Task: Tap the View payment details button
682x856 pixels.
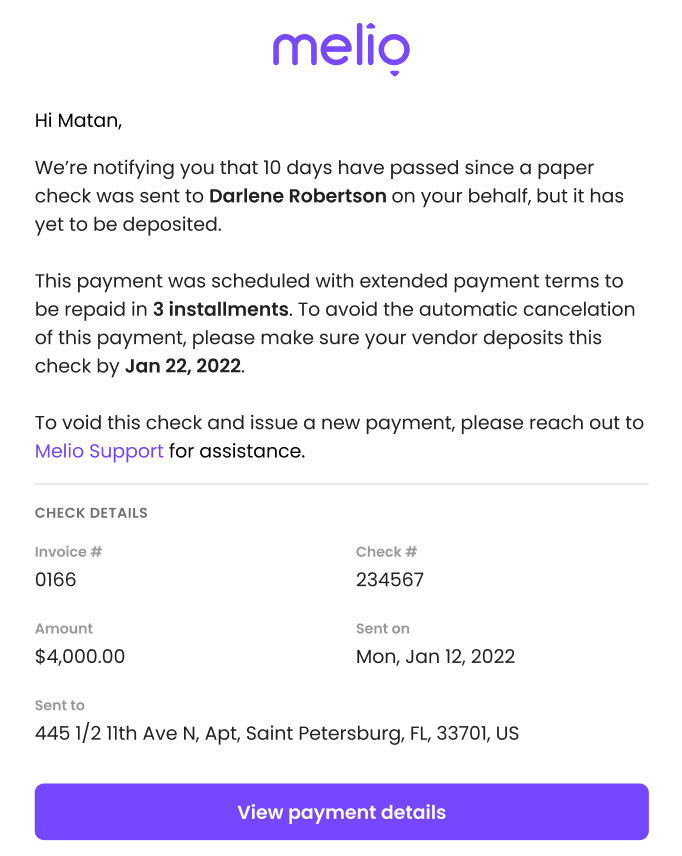Action: [341, 811]
